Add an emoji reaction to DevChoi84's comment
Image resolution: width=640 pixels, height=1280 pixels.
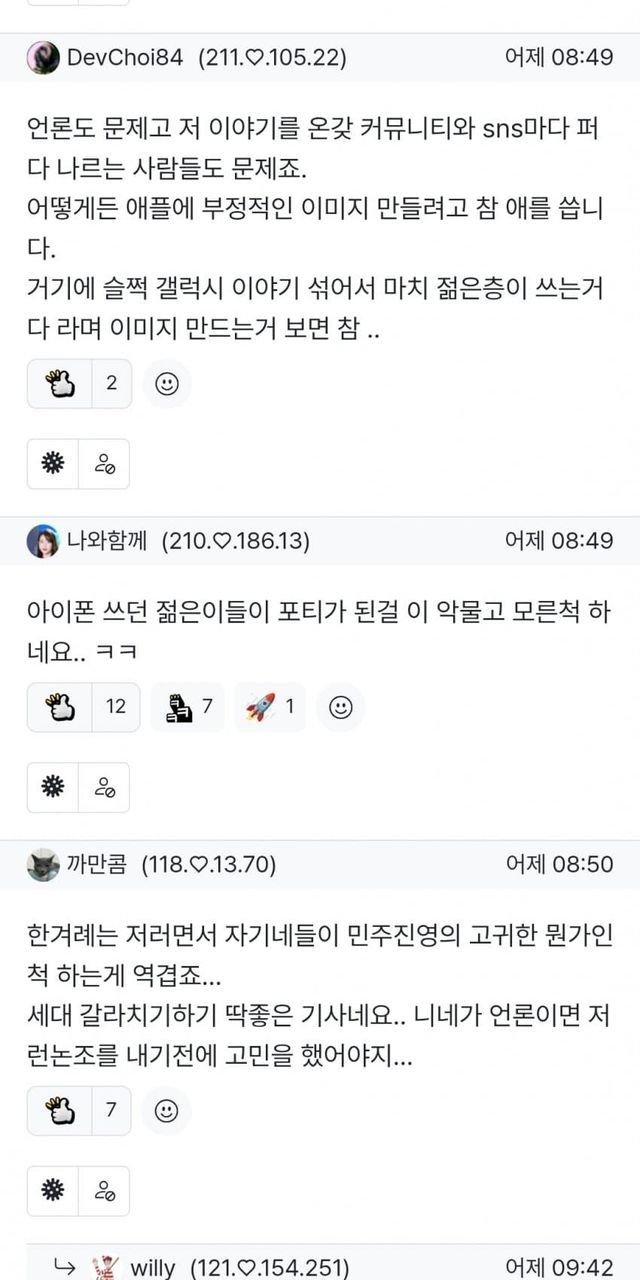point(166,384)
